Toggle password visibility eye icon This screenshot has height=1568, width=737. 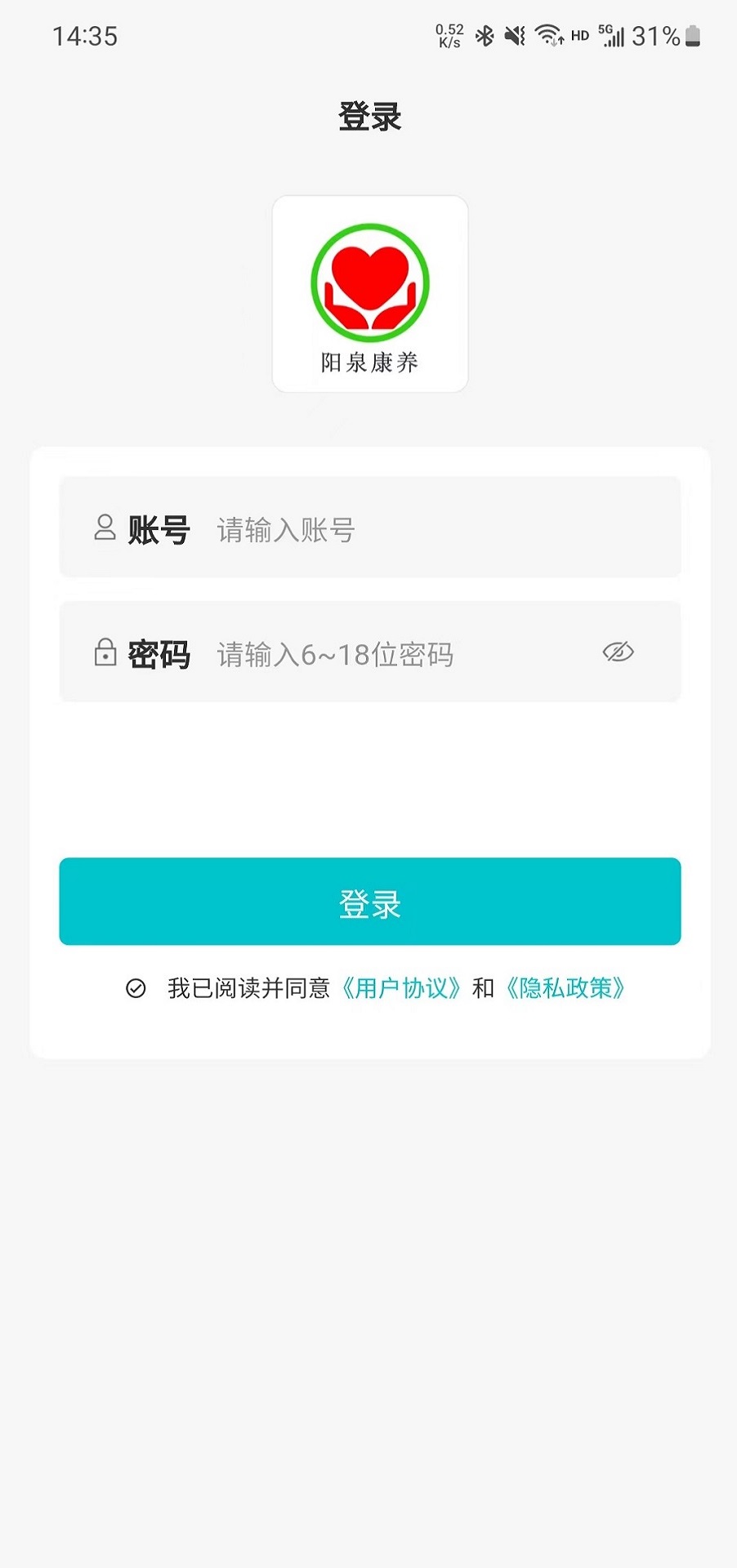(618, 653)
